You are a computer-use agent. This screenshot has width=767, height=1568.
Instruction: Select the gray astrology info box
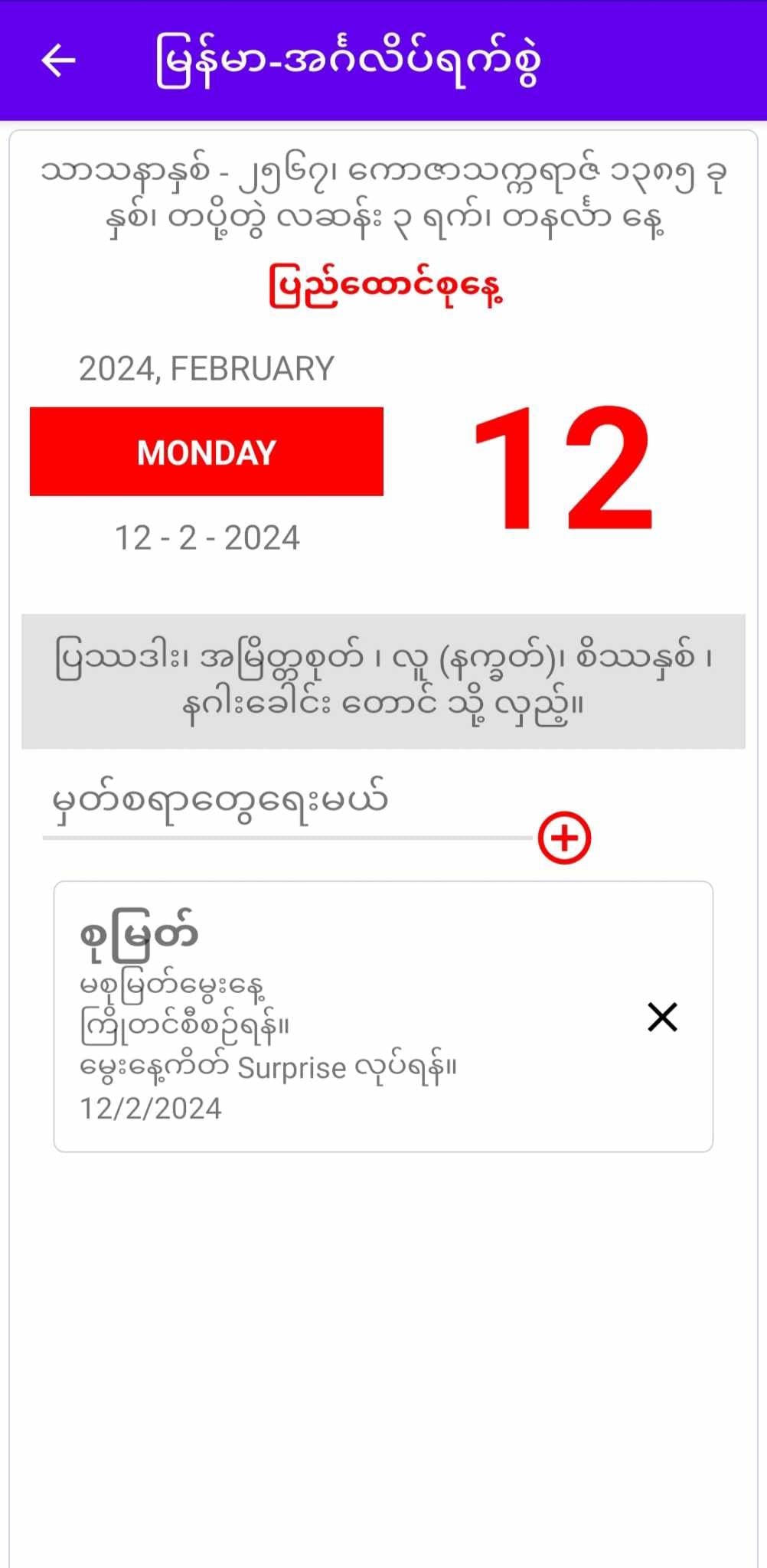pos(383,679)
